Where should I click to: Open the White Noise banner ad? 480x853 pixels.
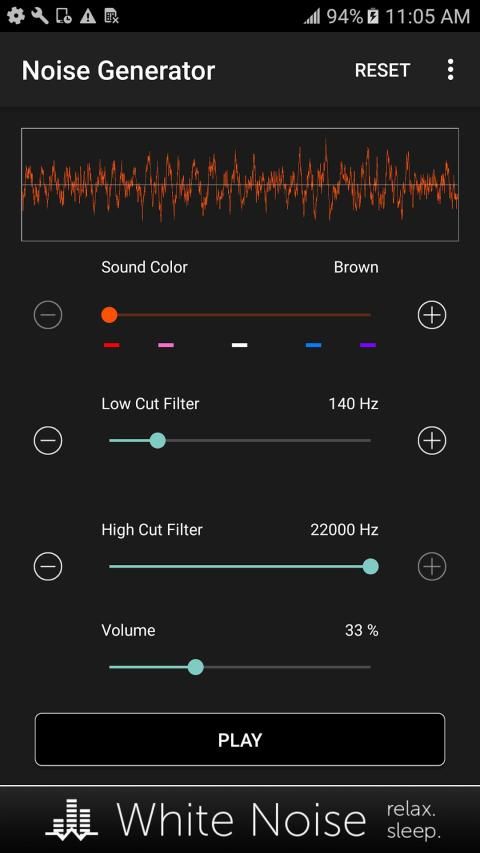[240, 819]
